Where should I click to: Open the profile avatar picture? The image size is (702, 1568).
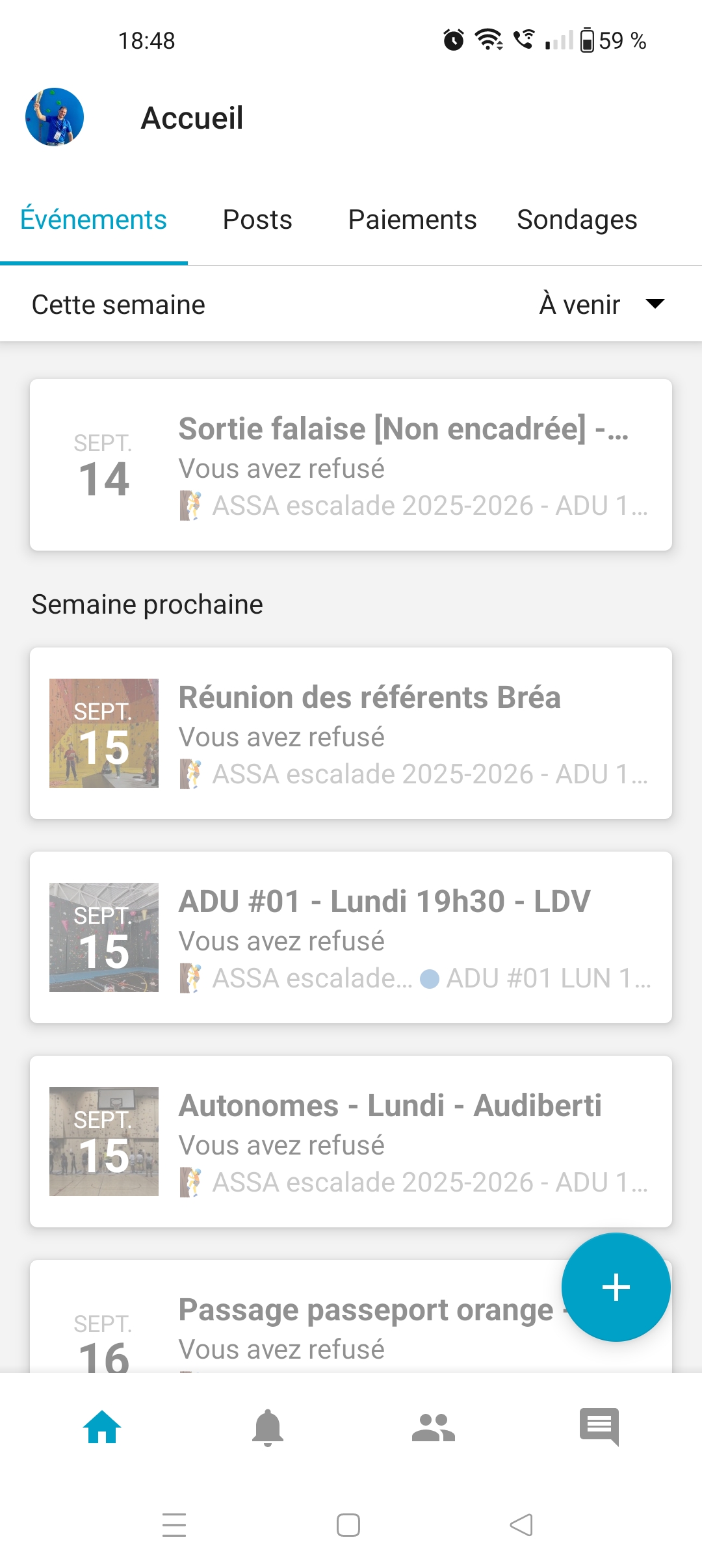point(55,117)
